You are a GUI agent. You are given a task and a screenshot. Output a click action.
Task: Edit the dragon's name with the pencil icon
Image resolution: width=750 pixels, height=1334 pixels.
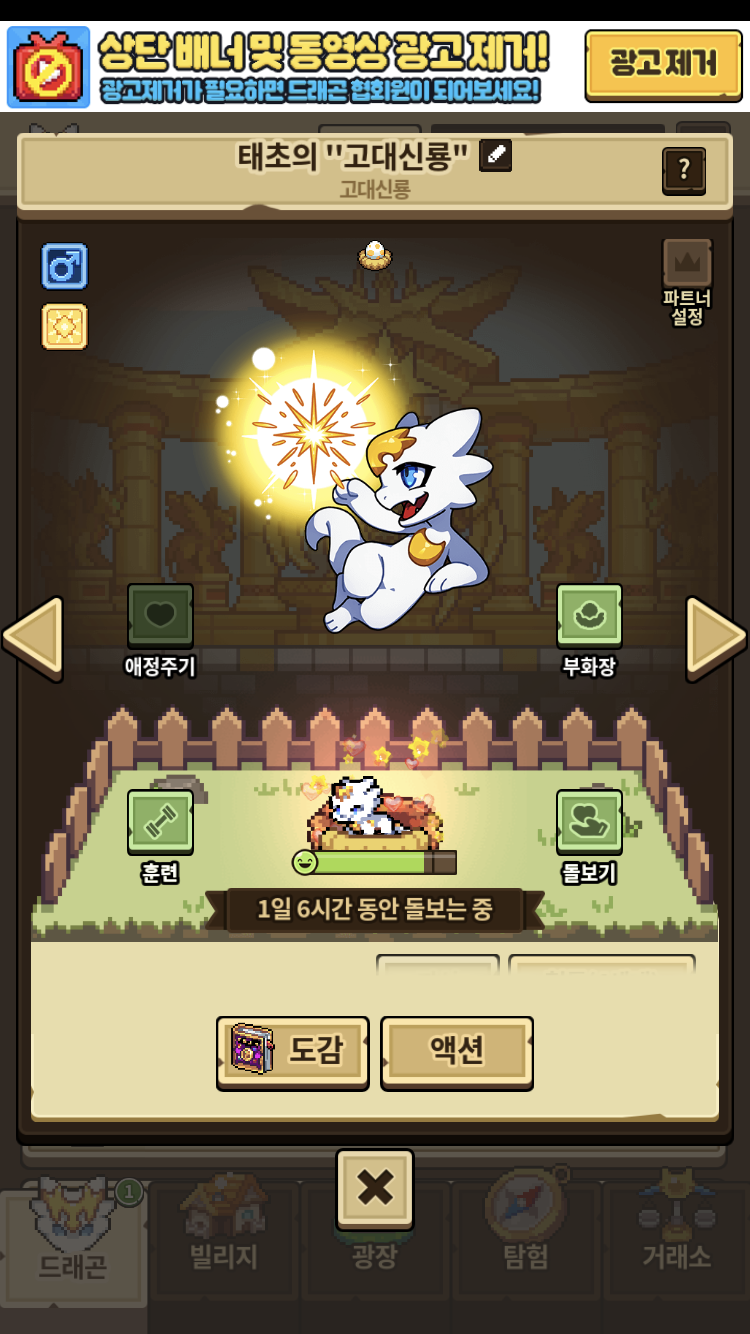(x=496, y=155)
